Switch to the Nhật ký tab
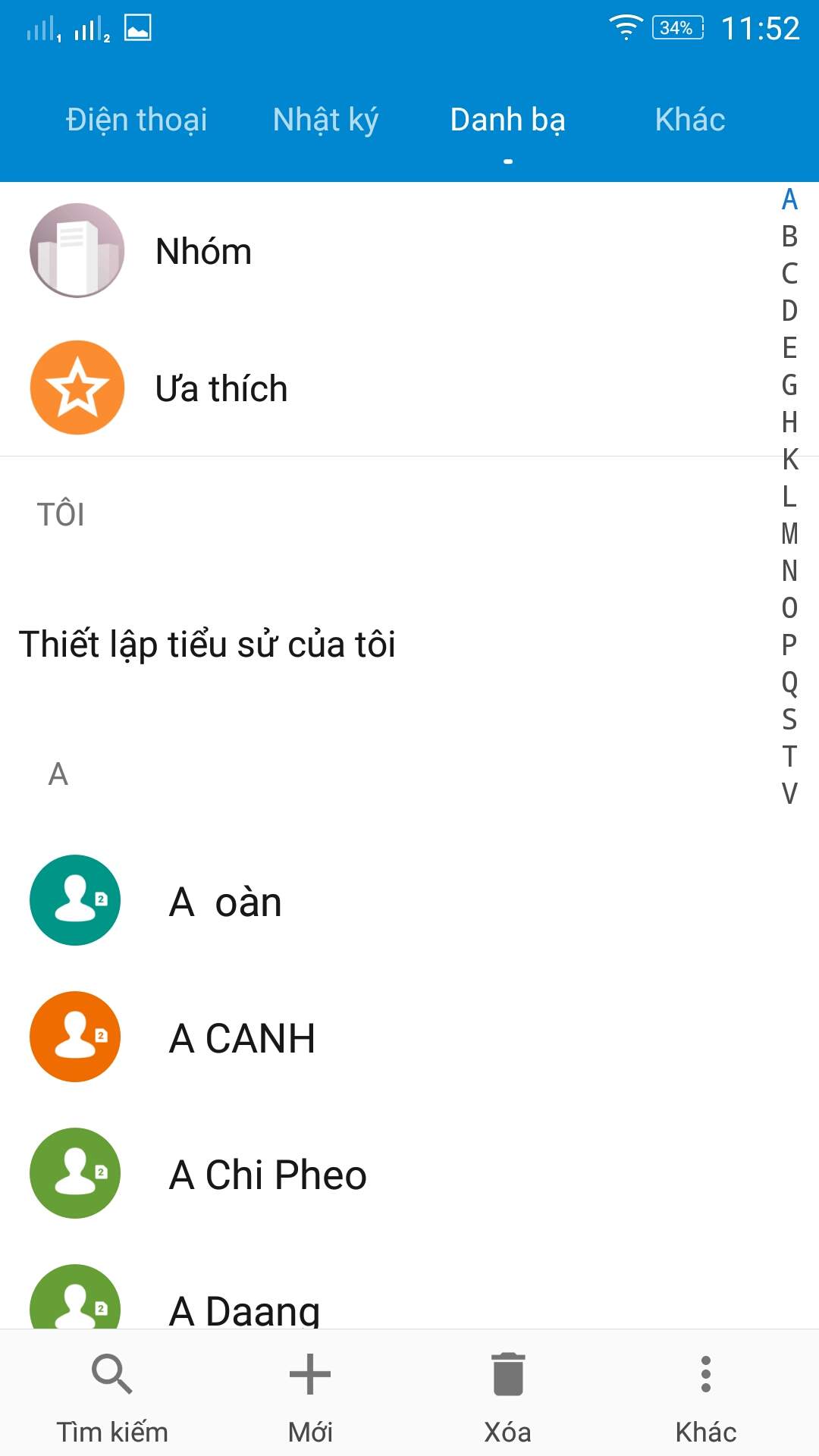This screenshot has width=819, height=1456. tap(325, 120)
